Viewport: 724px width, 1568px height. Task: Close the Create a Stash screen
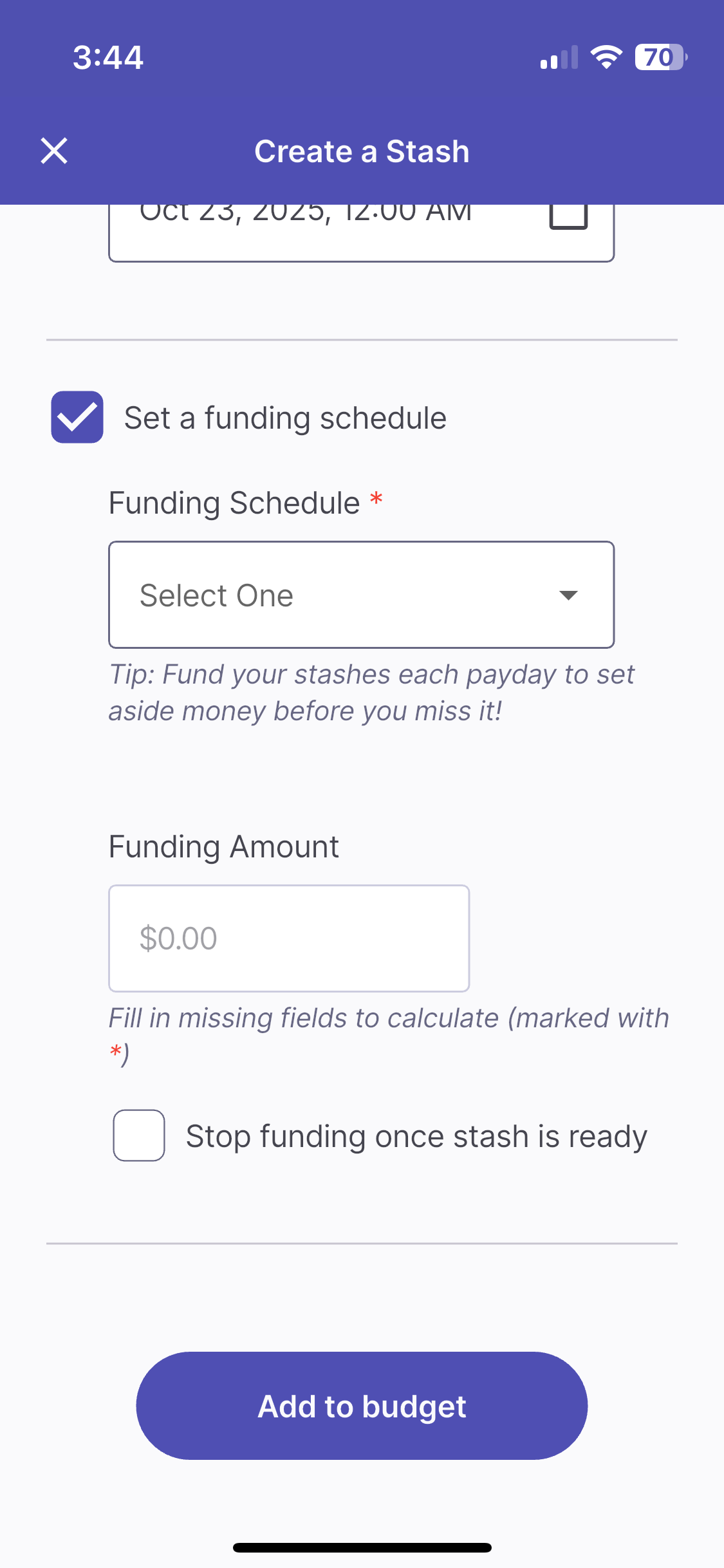pyautogui.click(x=54, y=151)
